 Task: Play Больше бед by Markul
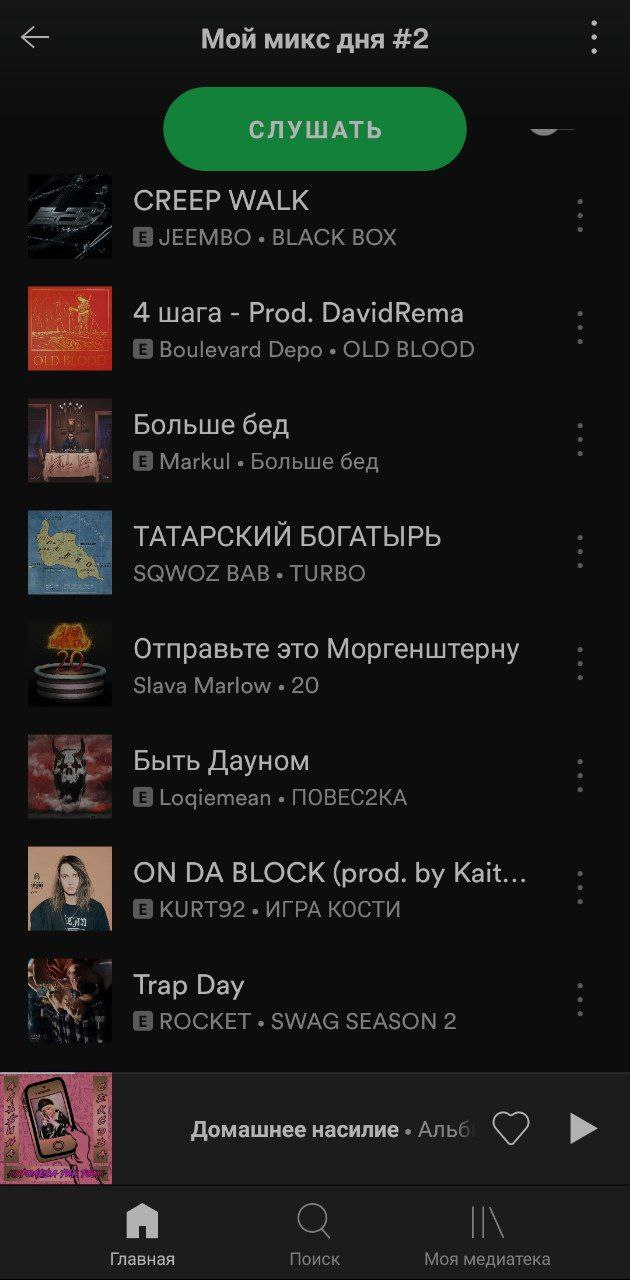[x=300, y=440]
